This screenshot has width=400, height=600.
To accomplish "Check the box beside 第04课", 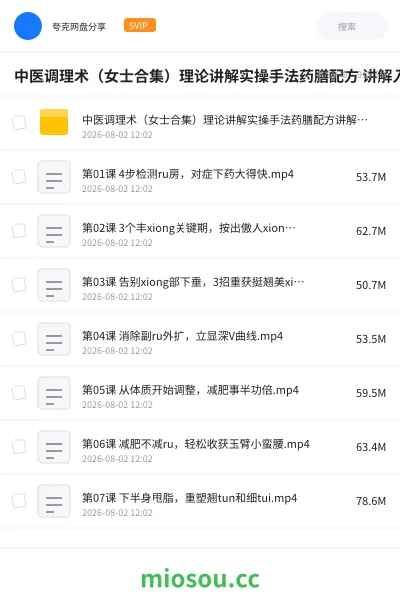I will pos(19,339).
